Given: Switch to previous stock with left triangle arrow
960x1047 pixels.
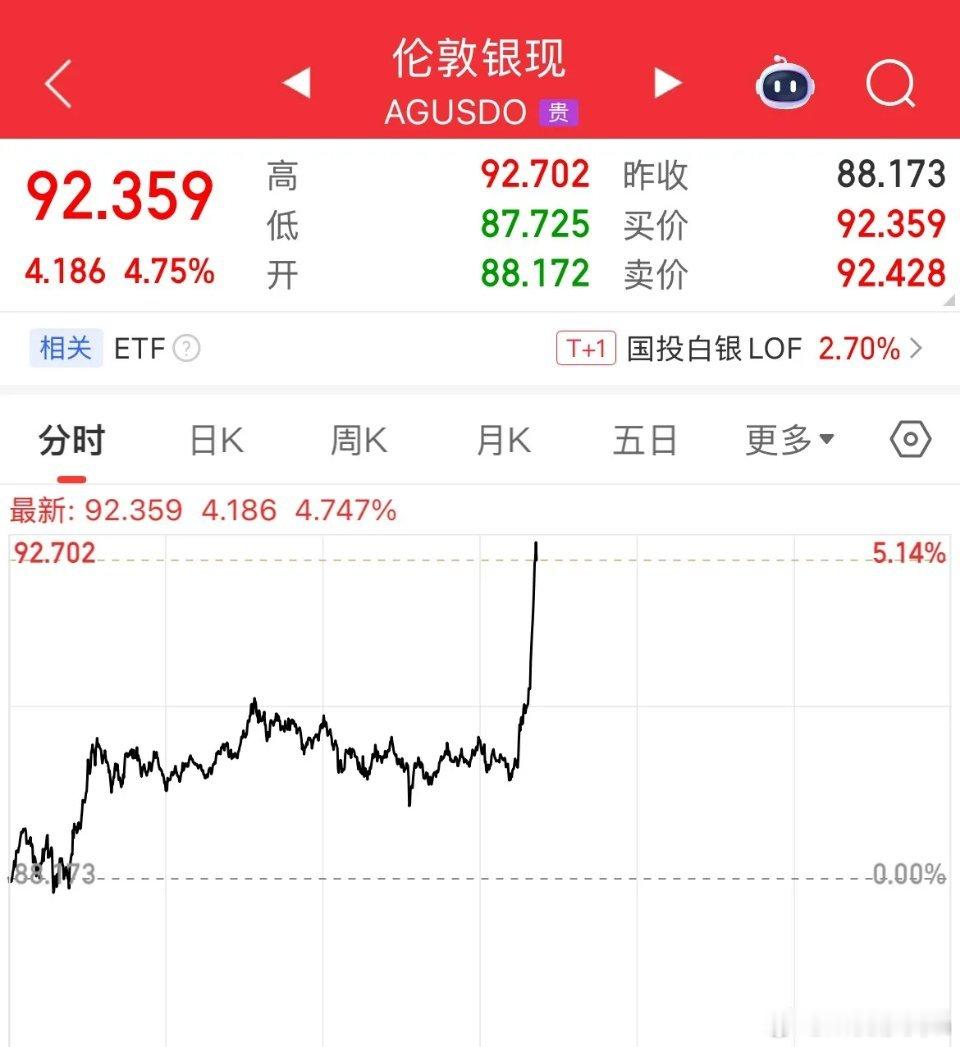Looking at the screenshot, I should [x=296, y=84].
